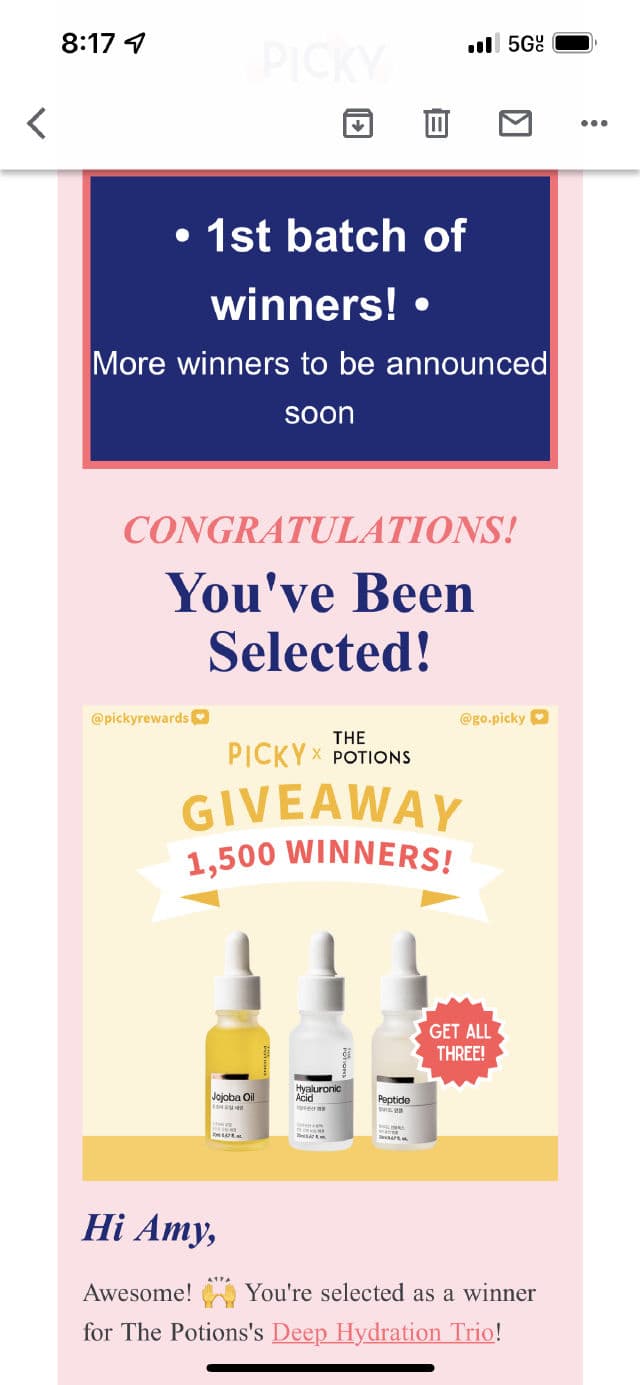640x1385 pixels.
Task: Open the overflow menu
Action: (594, 124)
